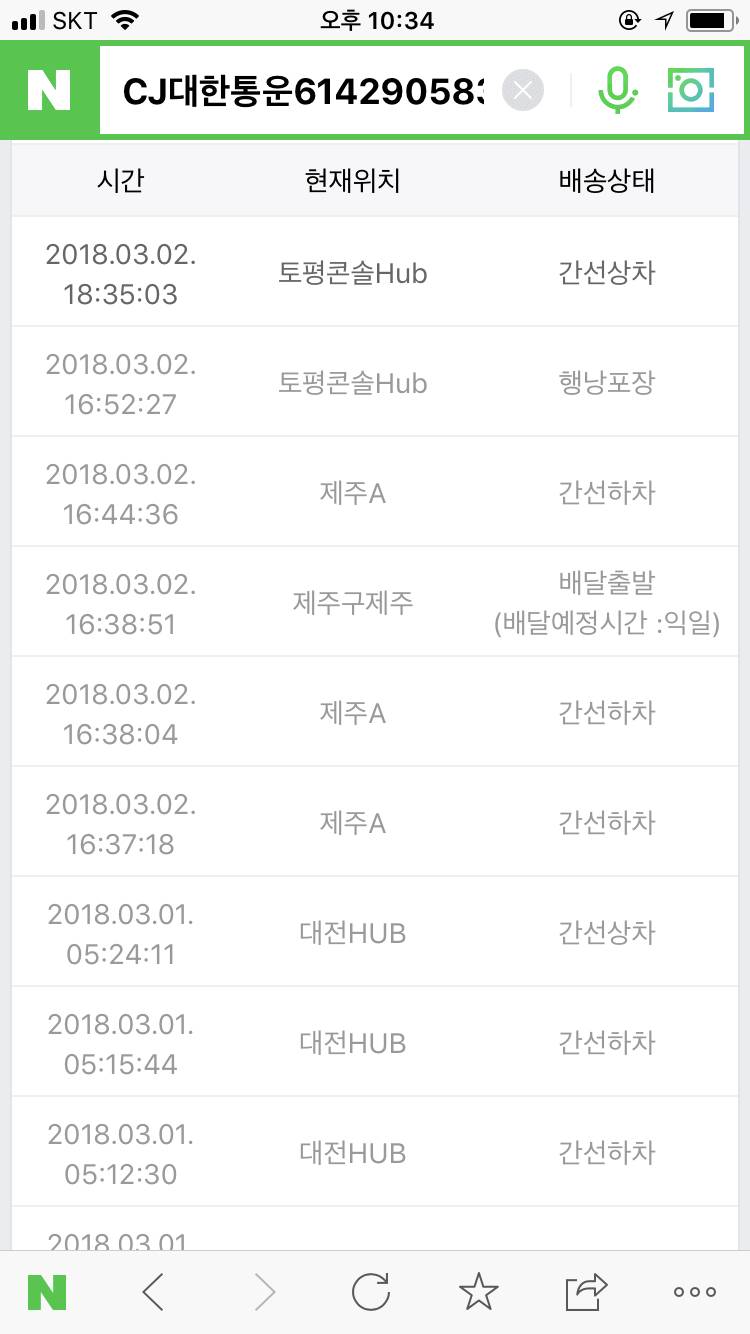
Task: Bookmark this page using the star icon
Action: [x=480, y=1290]
